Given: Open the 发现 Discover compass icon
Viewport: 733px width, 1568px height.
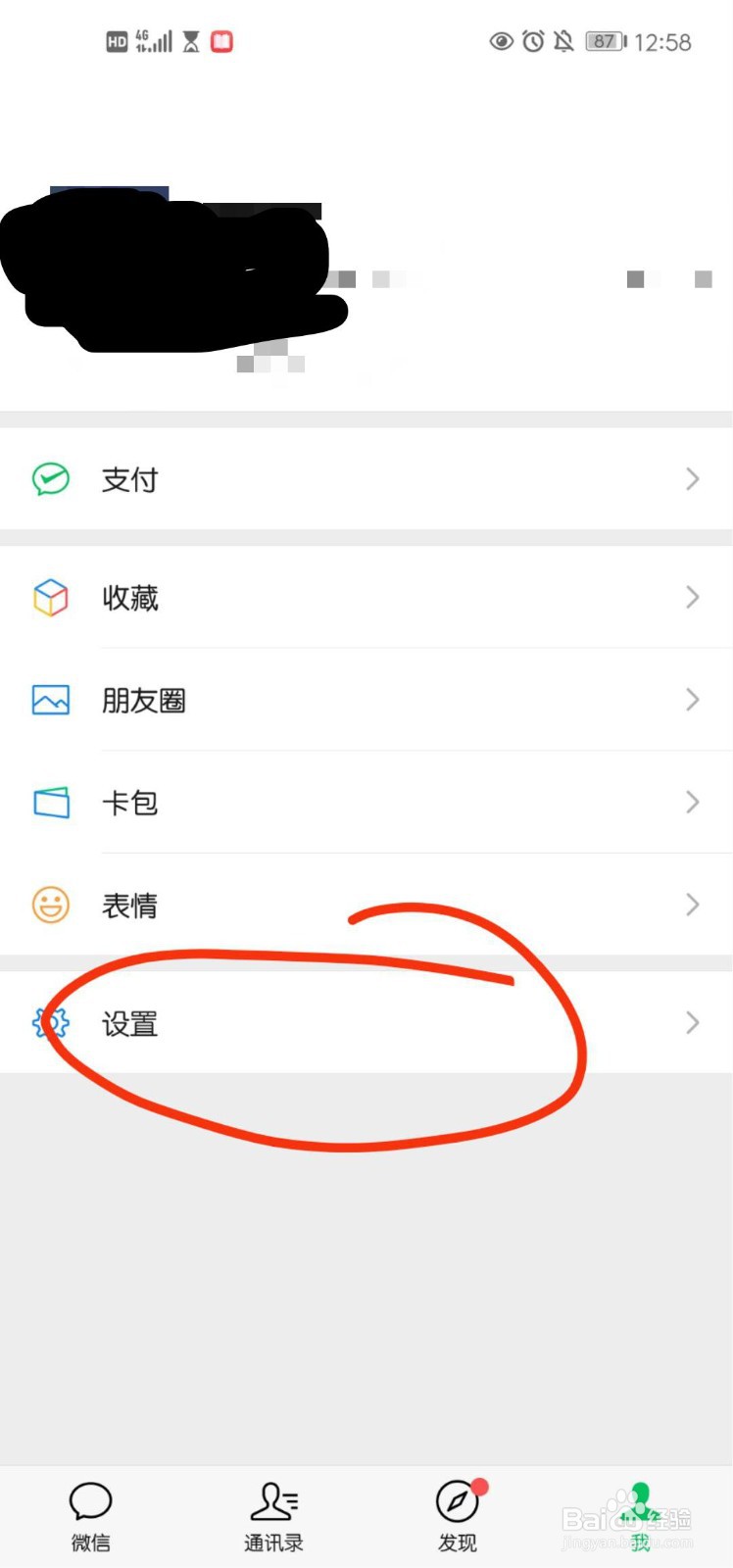Looking at the screenshot, I should 456,1499.
